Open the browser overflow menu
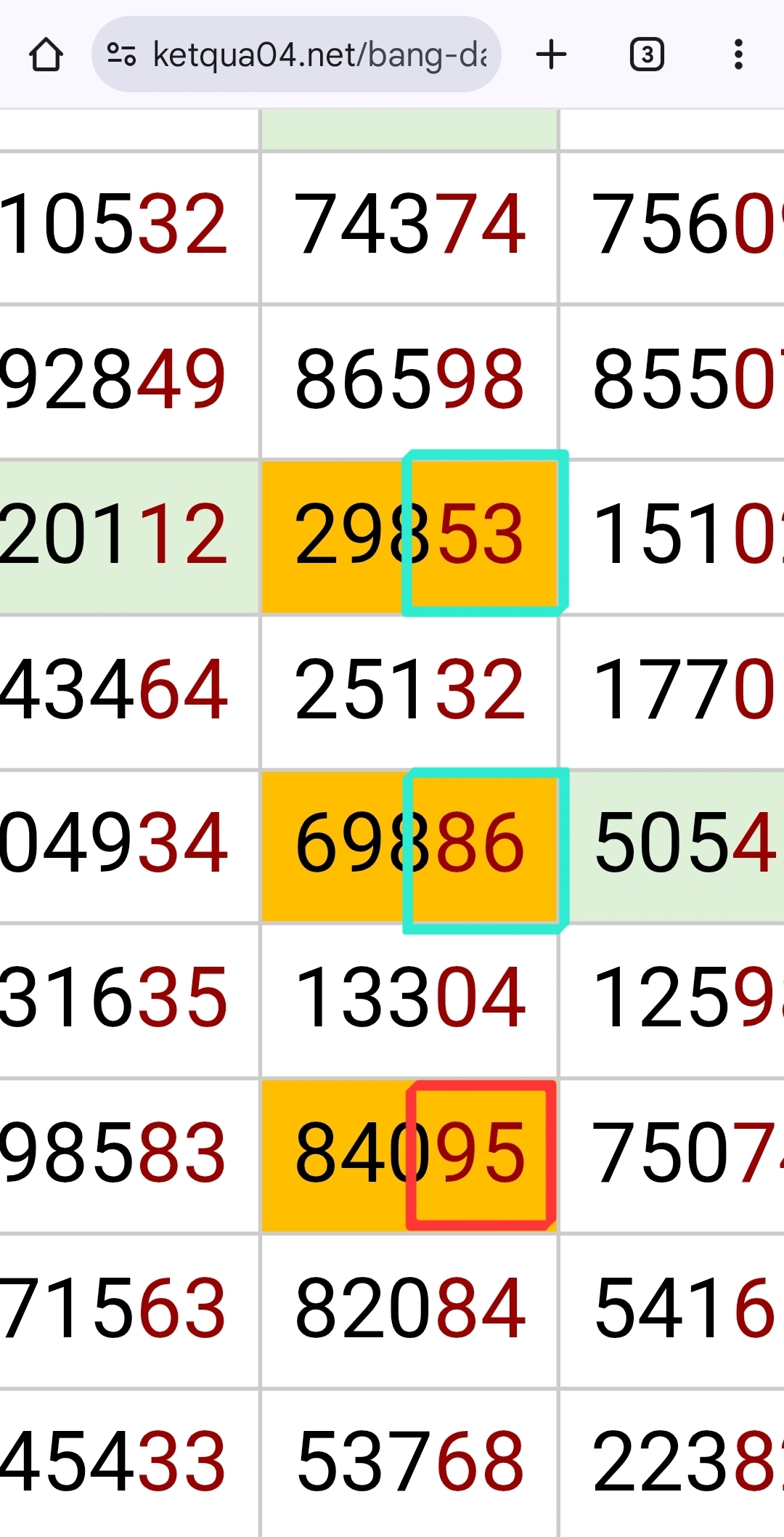This screenshot has width=784, height=1537. pos(738,54)
